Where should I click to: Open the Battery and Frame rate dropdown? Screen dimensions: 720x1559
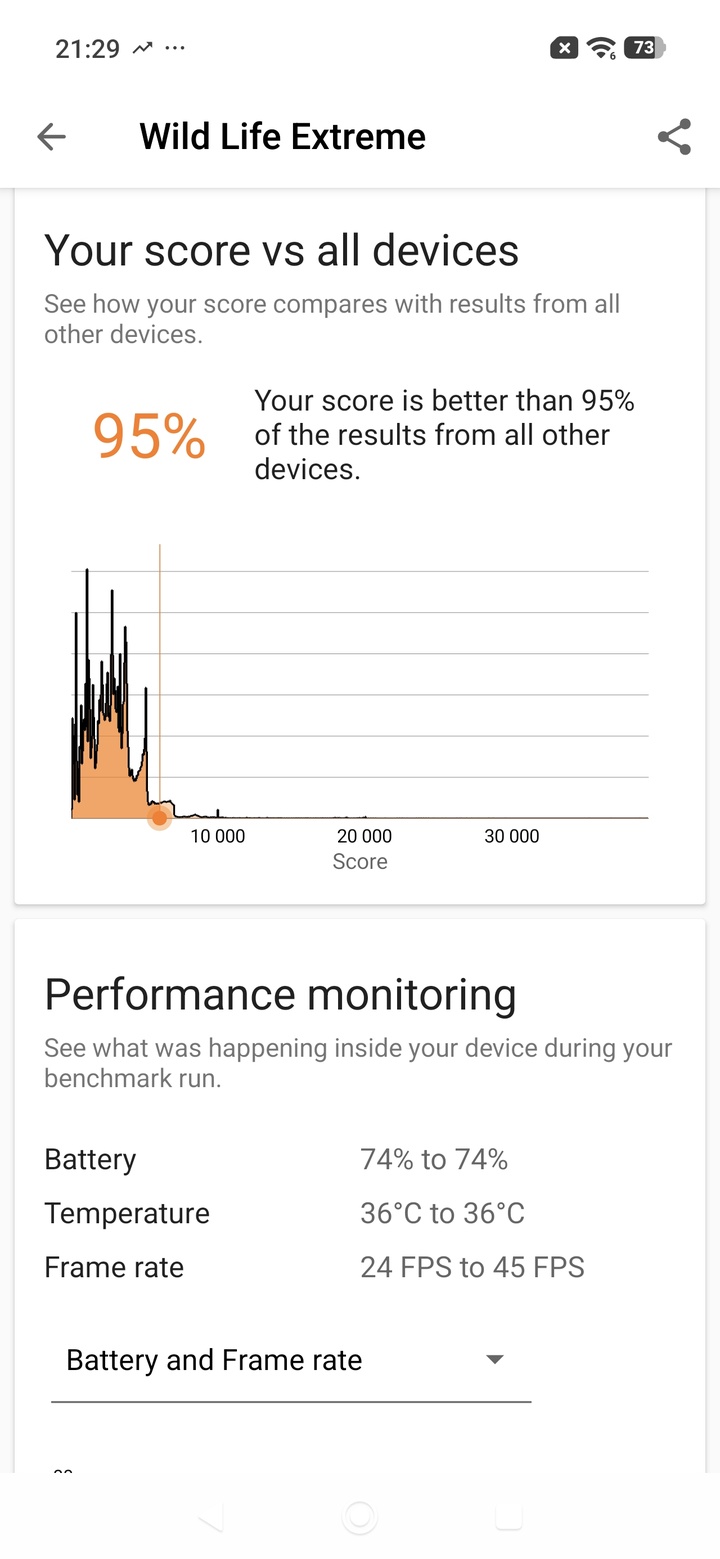coord(290,1361)
